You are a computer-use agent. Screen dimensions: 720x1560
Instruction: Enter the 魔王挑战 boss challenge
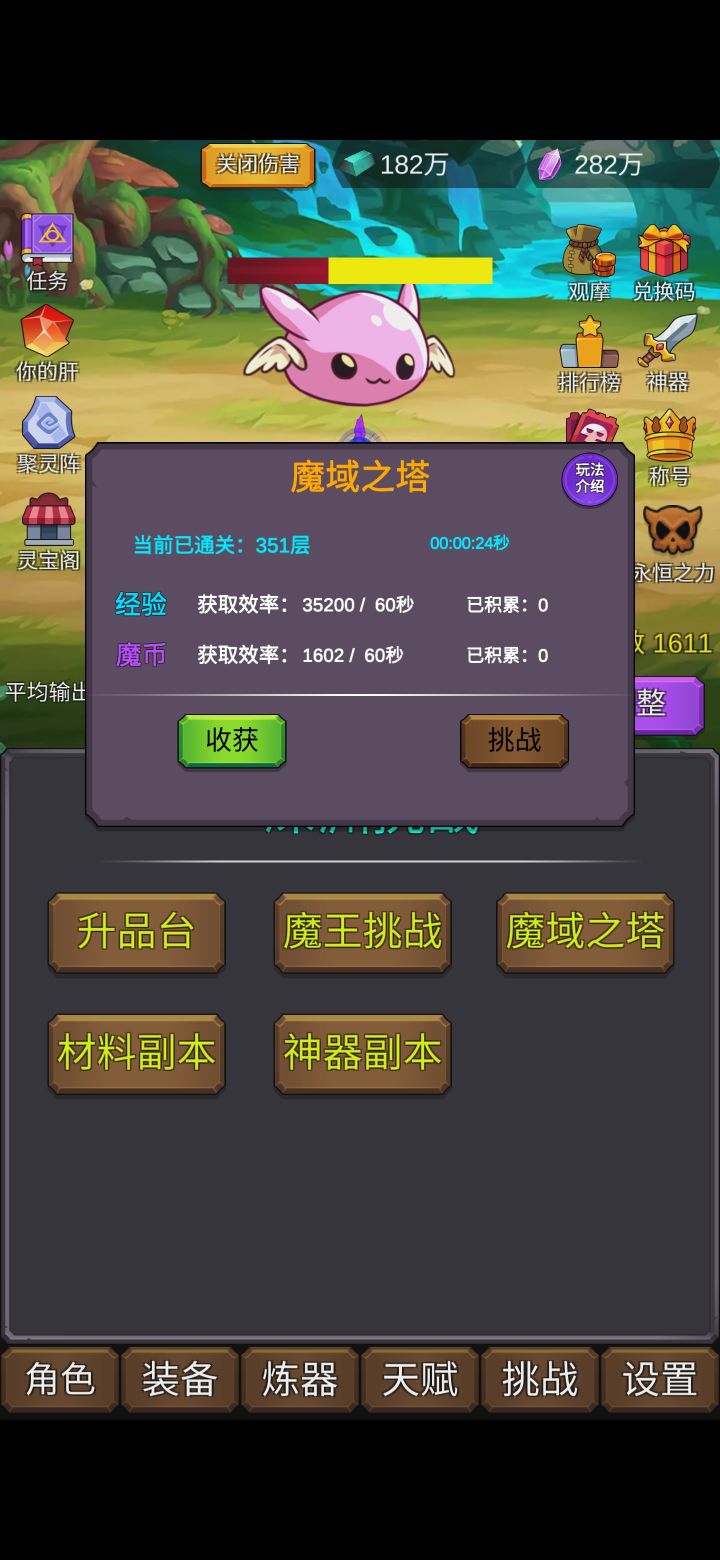(x=362, y=933)
